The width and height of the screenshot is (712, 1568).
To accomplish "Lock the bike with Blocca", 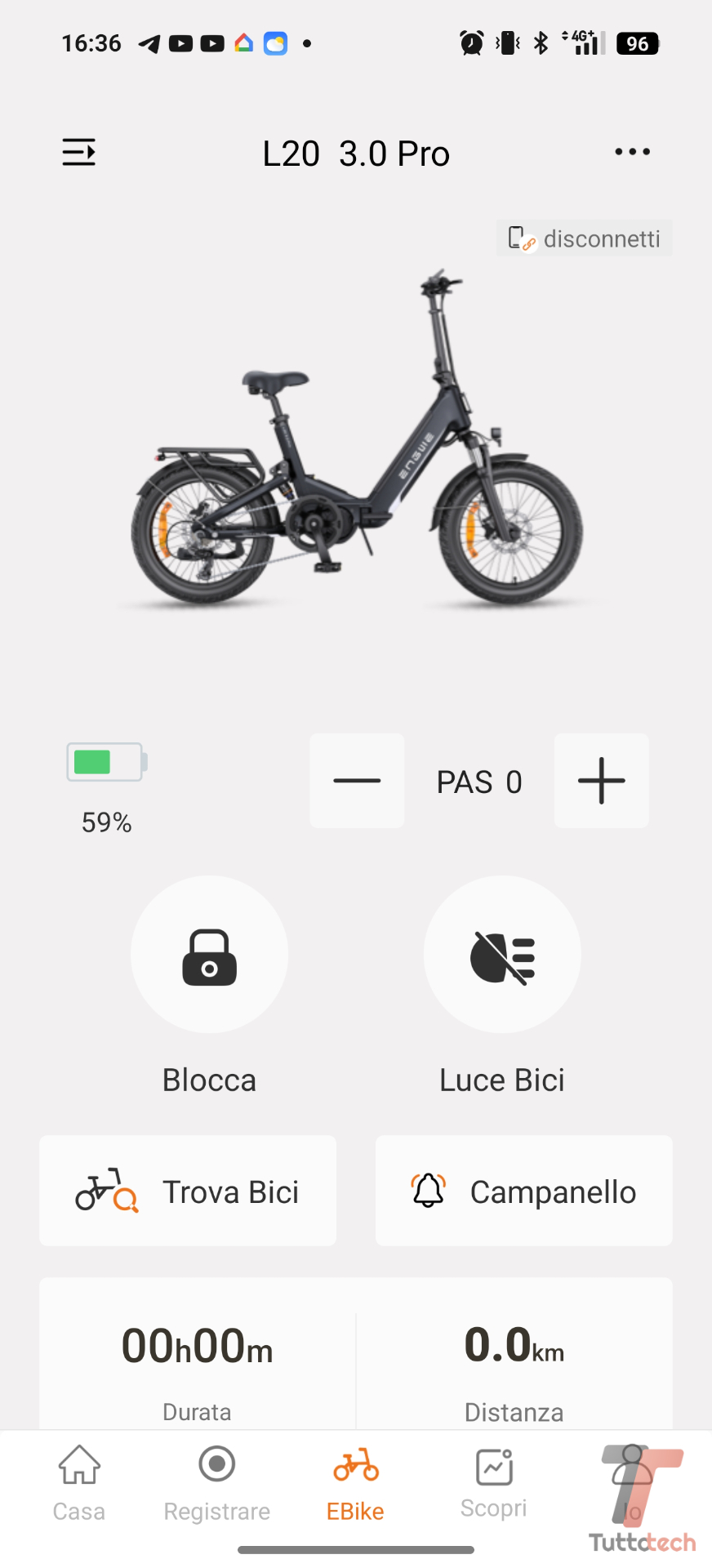I will point(209,955).
